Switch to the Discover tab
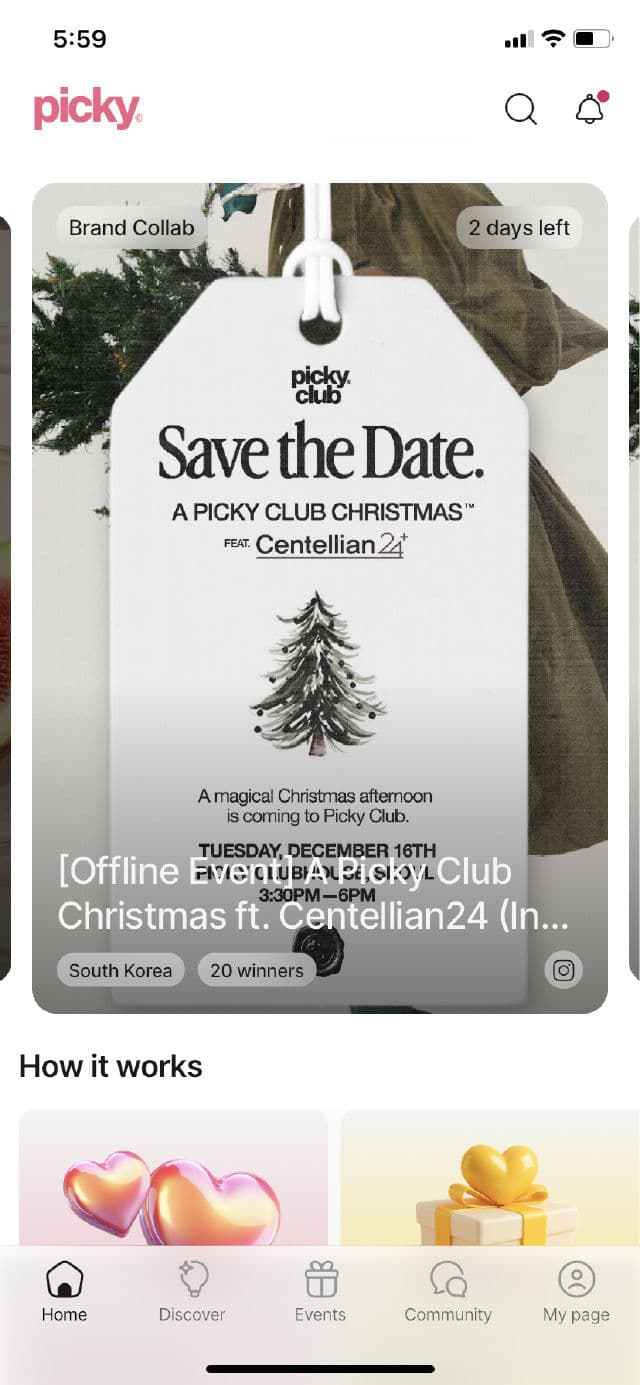Image resolution: width=640 pixels, height=1385 pixels. click(x=192, y=1291)
